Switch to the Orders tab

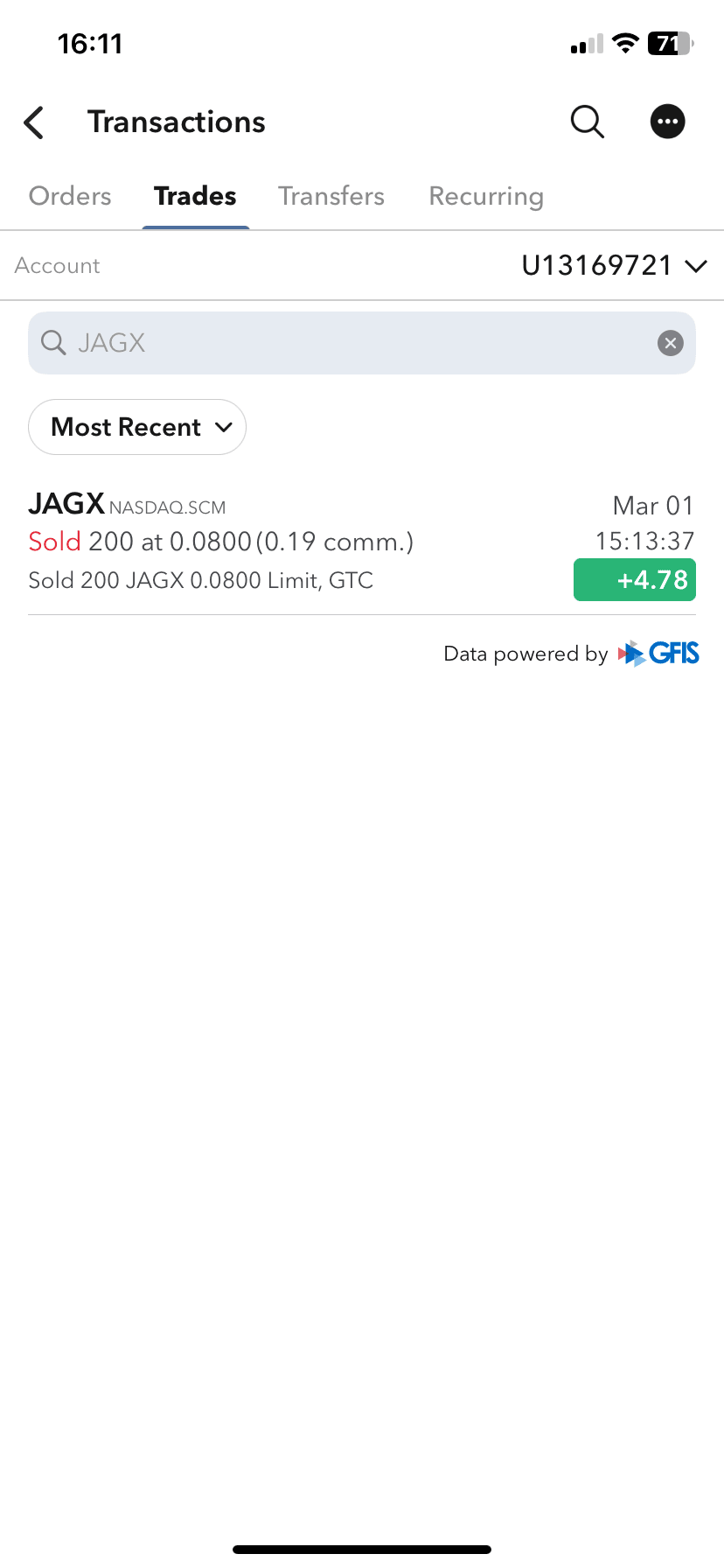70,196
